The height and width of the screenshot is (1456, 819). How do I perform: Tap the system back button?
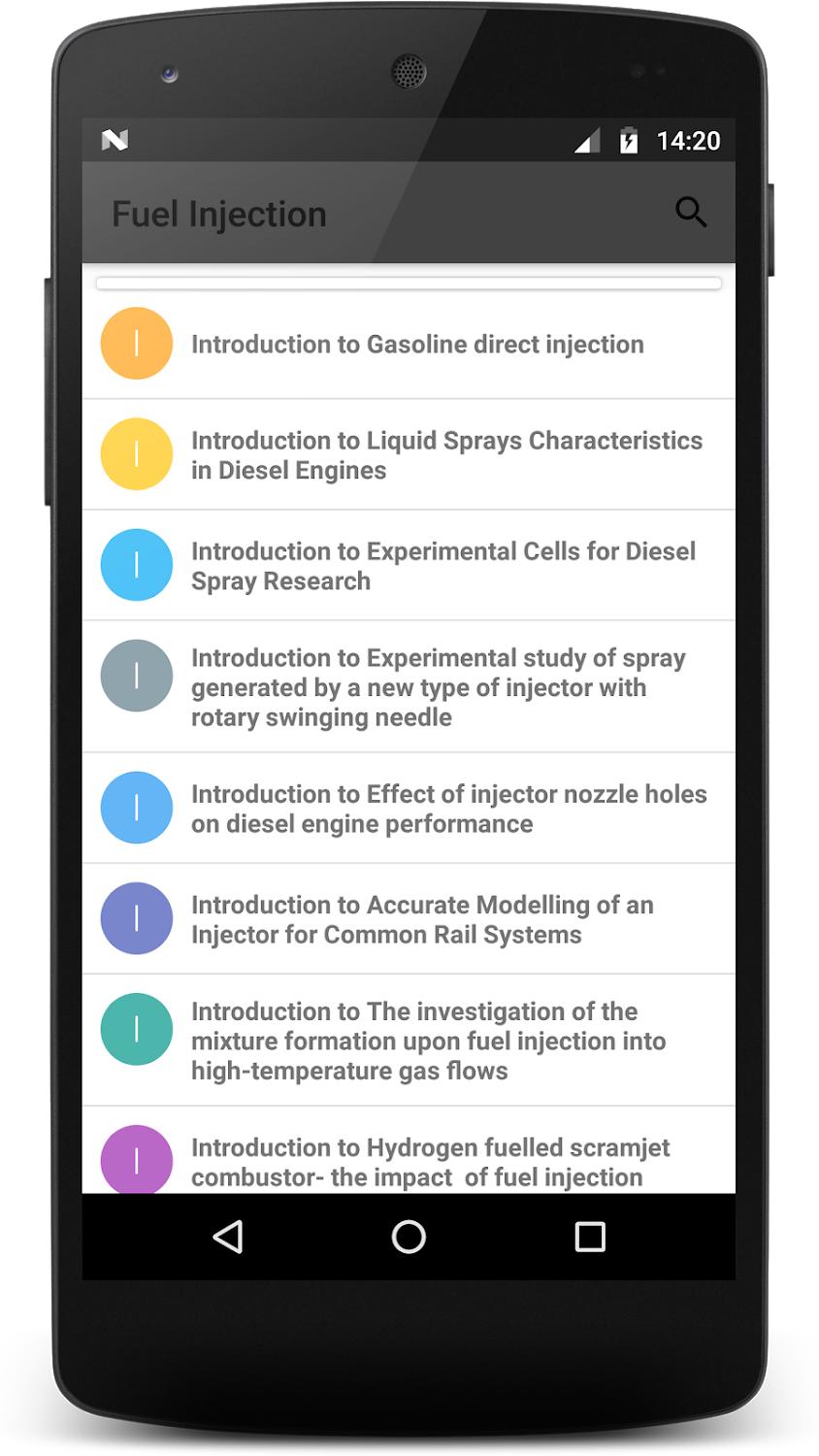[228, 1237]
